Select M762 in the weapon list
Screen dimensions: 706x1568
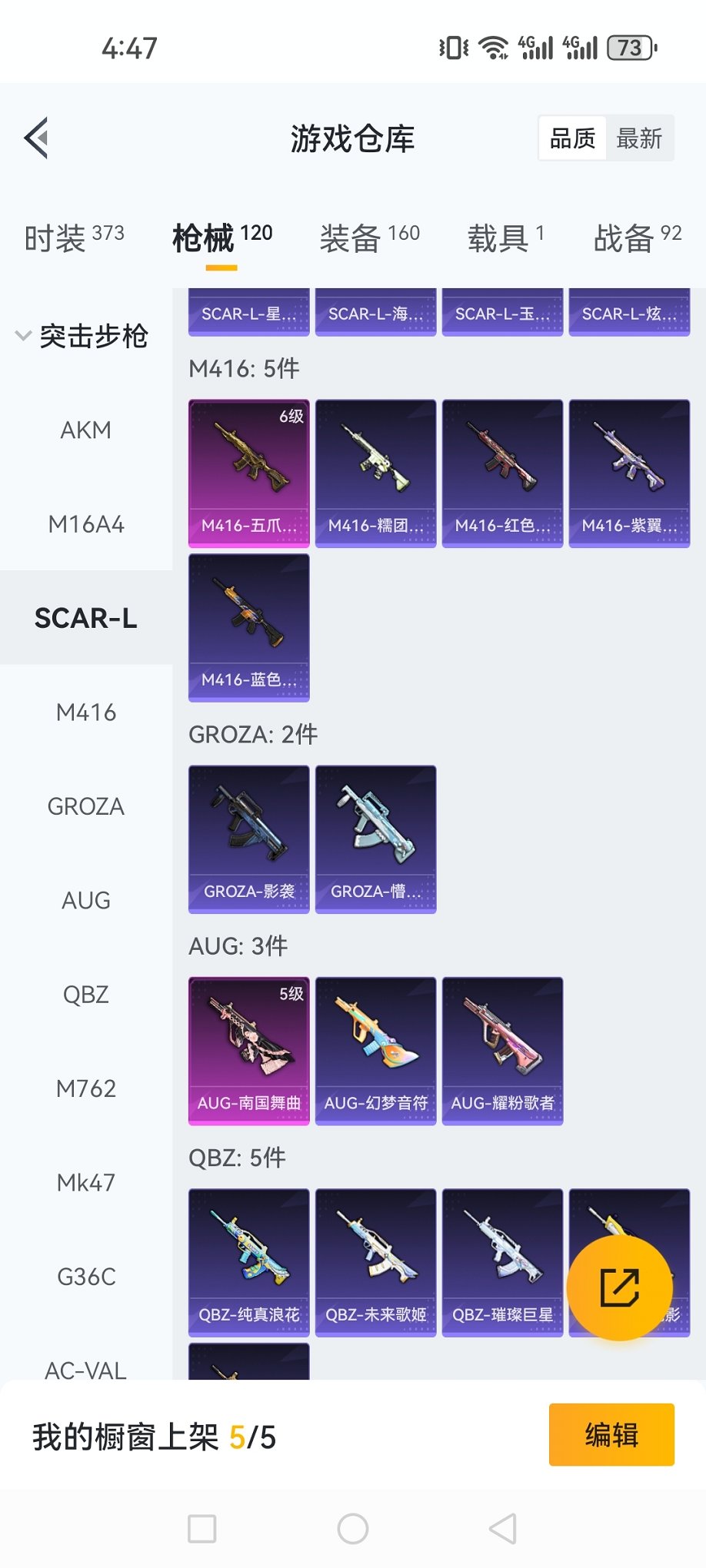click(86, 1088)
